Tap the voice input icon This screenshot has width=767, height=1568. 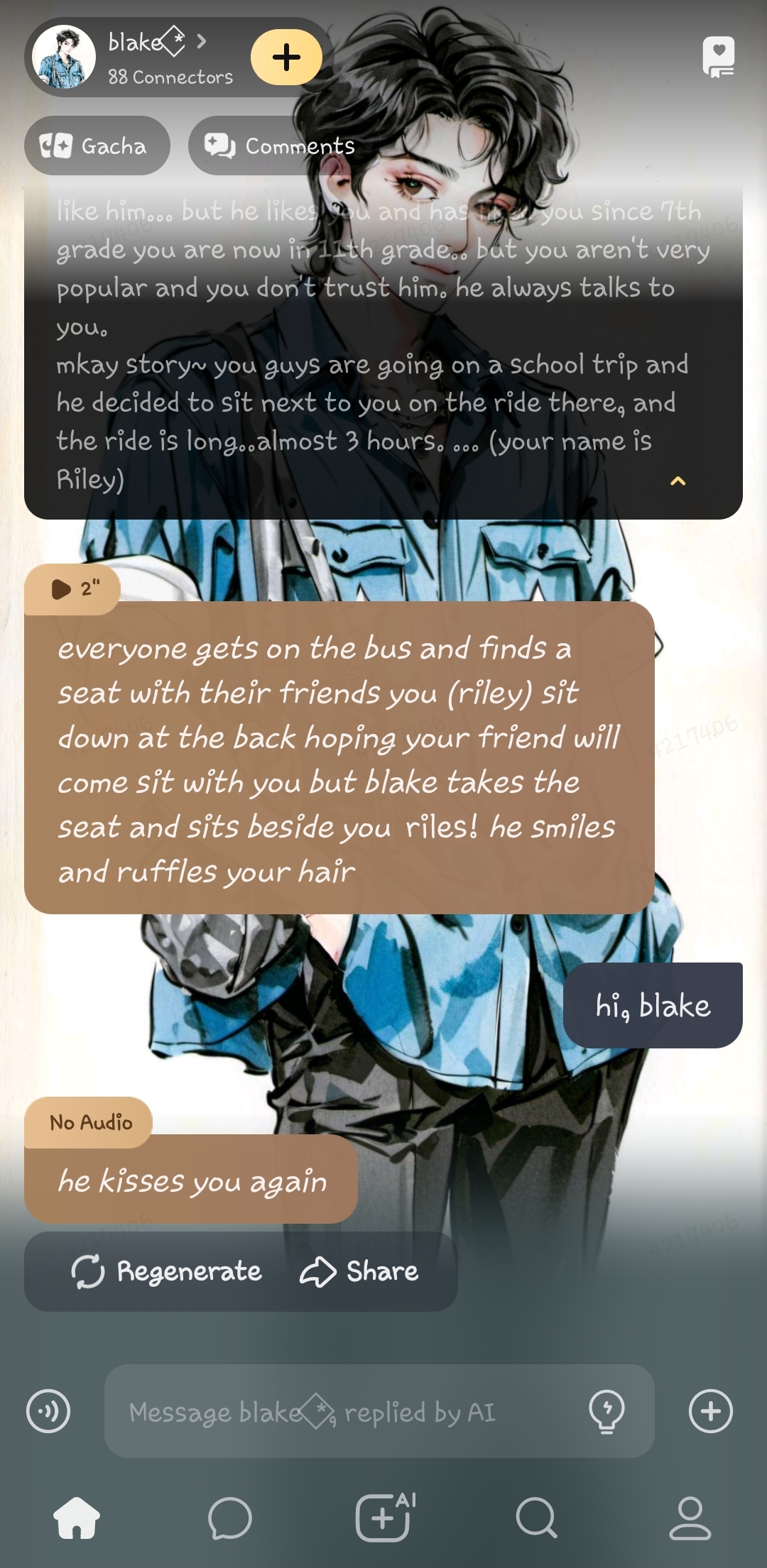tap(48, 1411)
